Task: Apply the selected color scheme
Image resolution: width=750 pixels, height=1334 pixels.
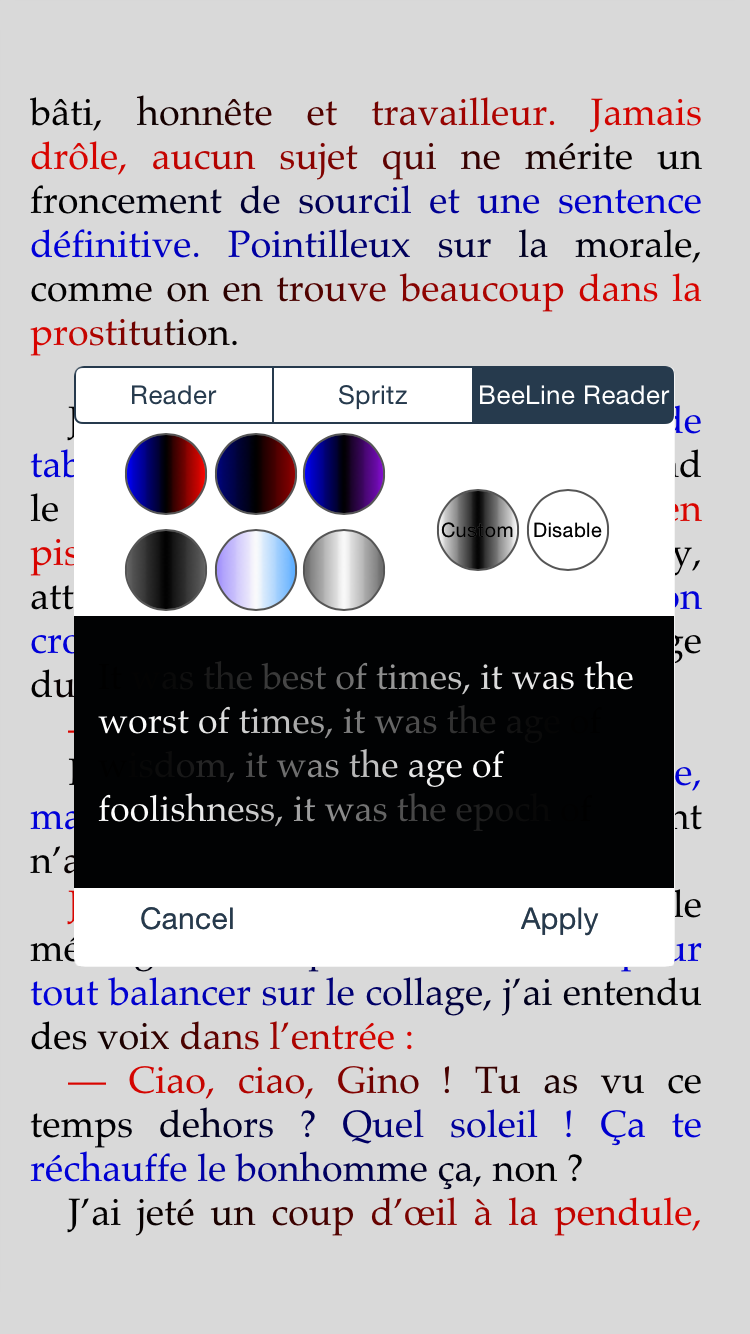Action: tap(560, 920)
